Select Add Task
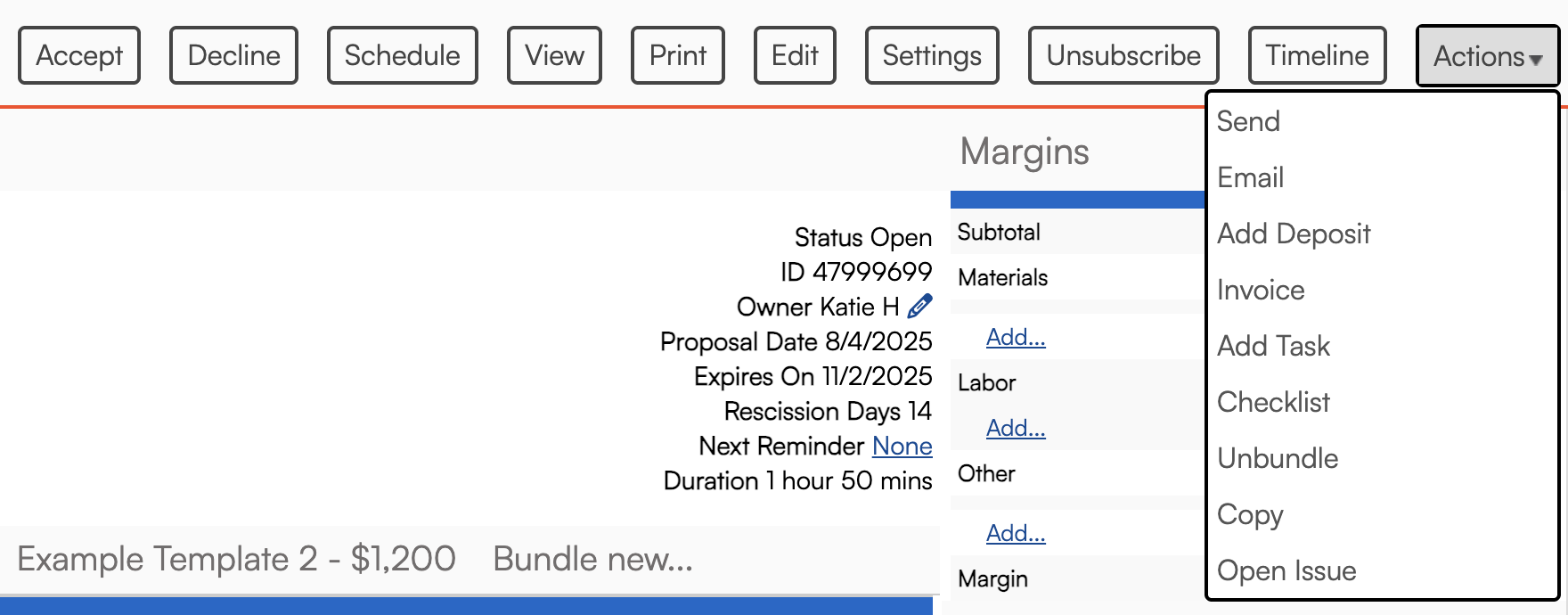The image size is (1568, 615). pyautogui.click(x=1273, y=346)
